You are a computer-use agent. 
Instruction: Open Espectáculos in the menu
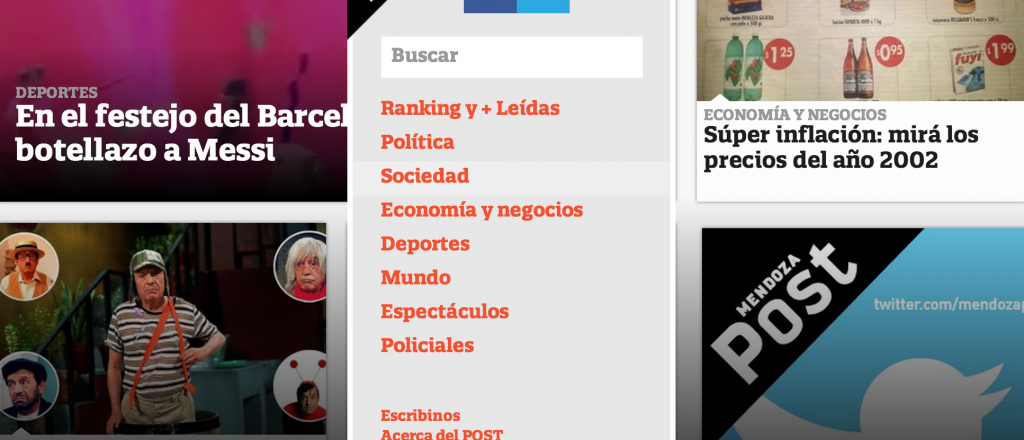click(x=444, y=311)
